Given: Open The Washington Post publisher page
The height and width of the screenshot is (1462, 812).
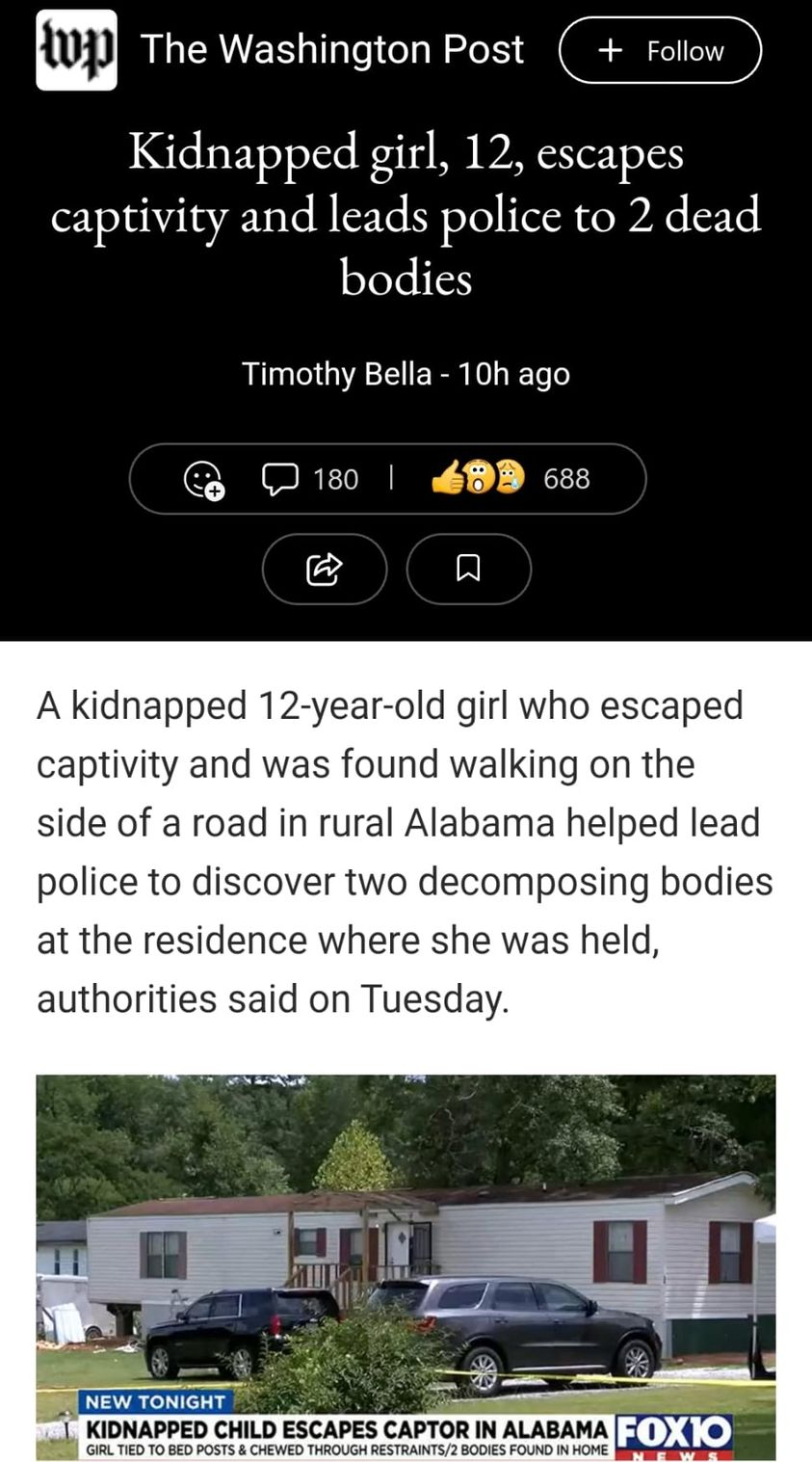Looking at the screenshot, I should pyautogui.click(x=332, y=49).
